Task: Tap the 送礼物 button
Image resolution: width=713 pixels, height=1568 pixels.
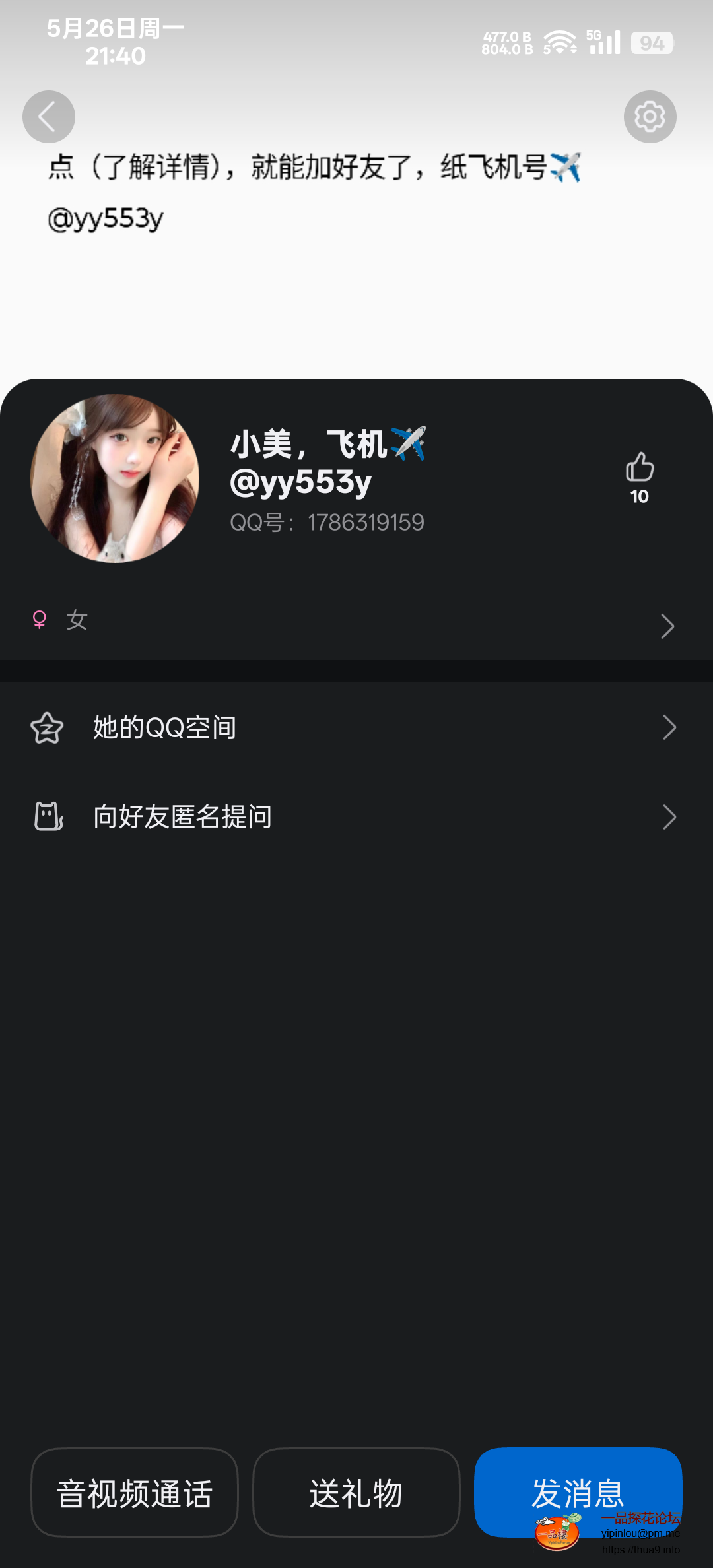Action: (x=356, y=1493)
